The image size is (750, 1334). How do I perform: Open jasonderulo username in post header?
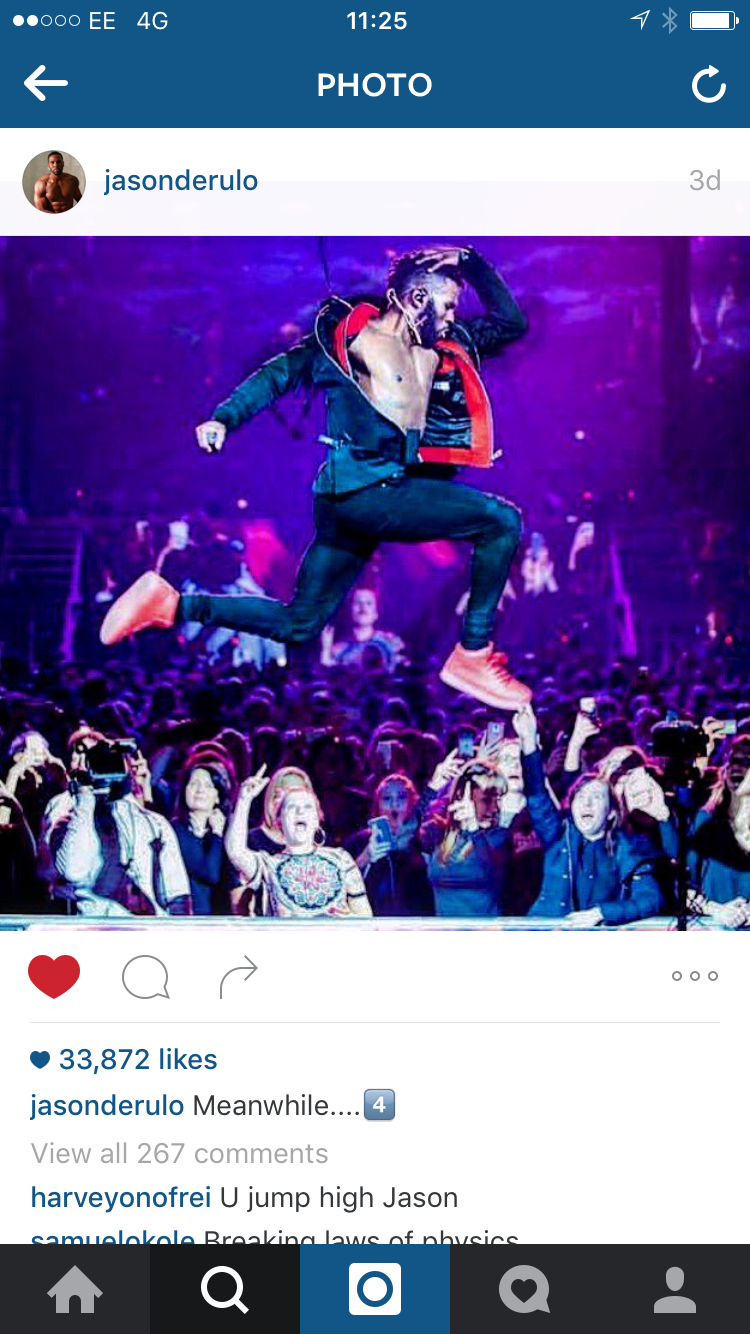[181, 181]
